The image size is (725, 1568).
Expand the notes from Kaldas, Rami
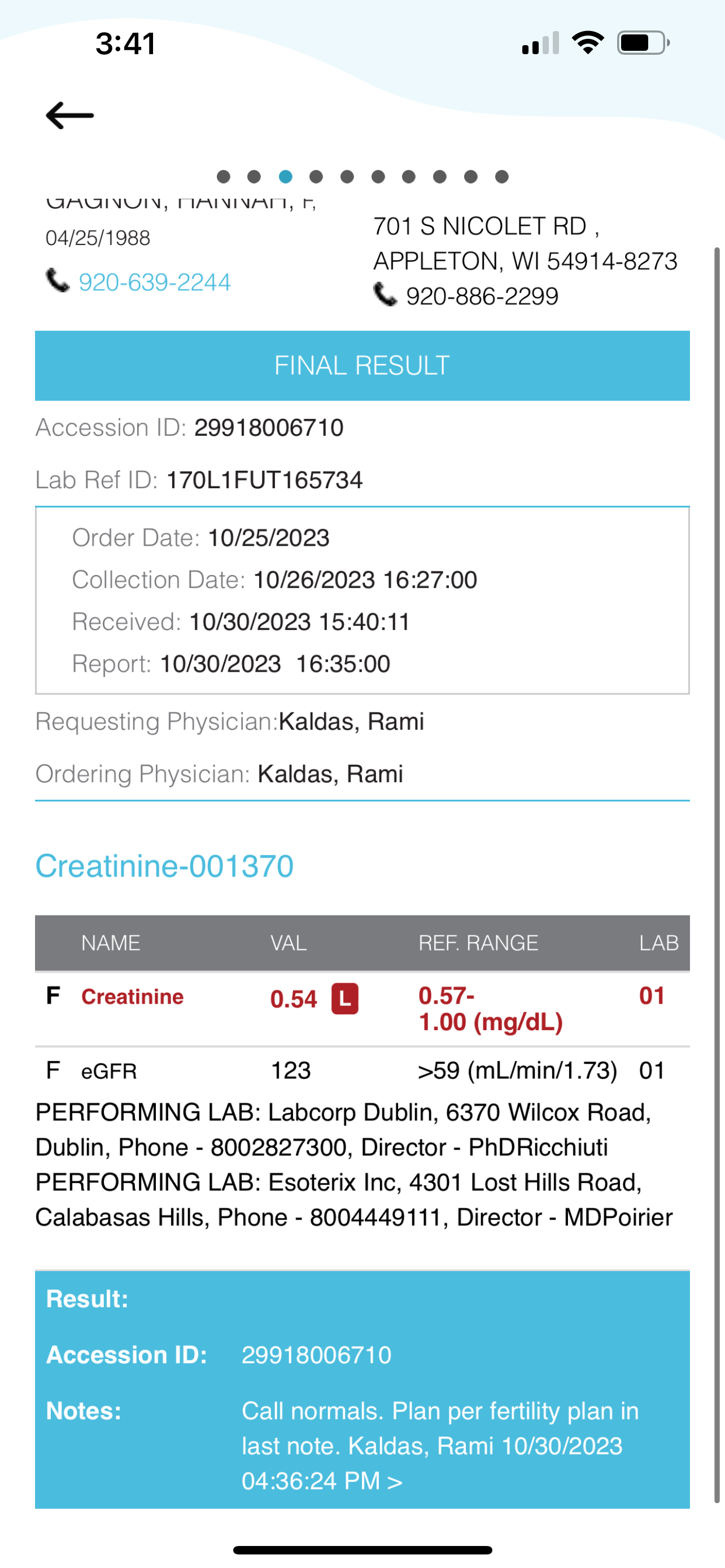click(394, 1481)
